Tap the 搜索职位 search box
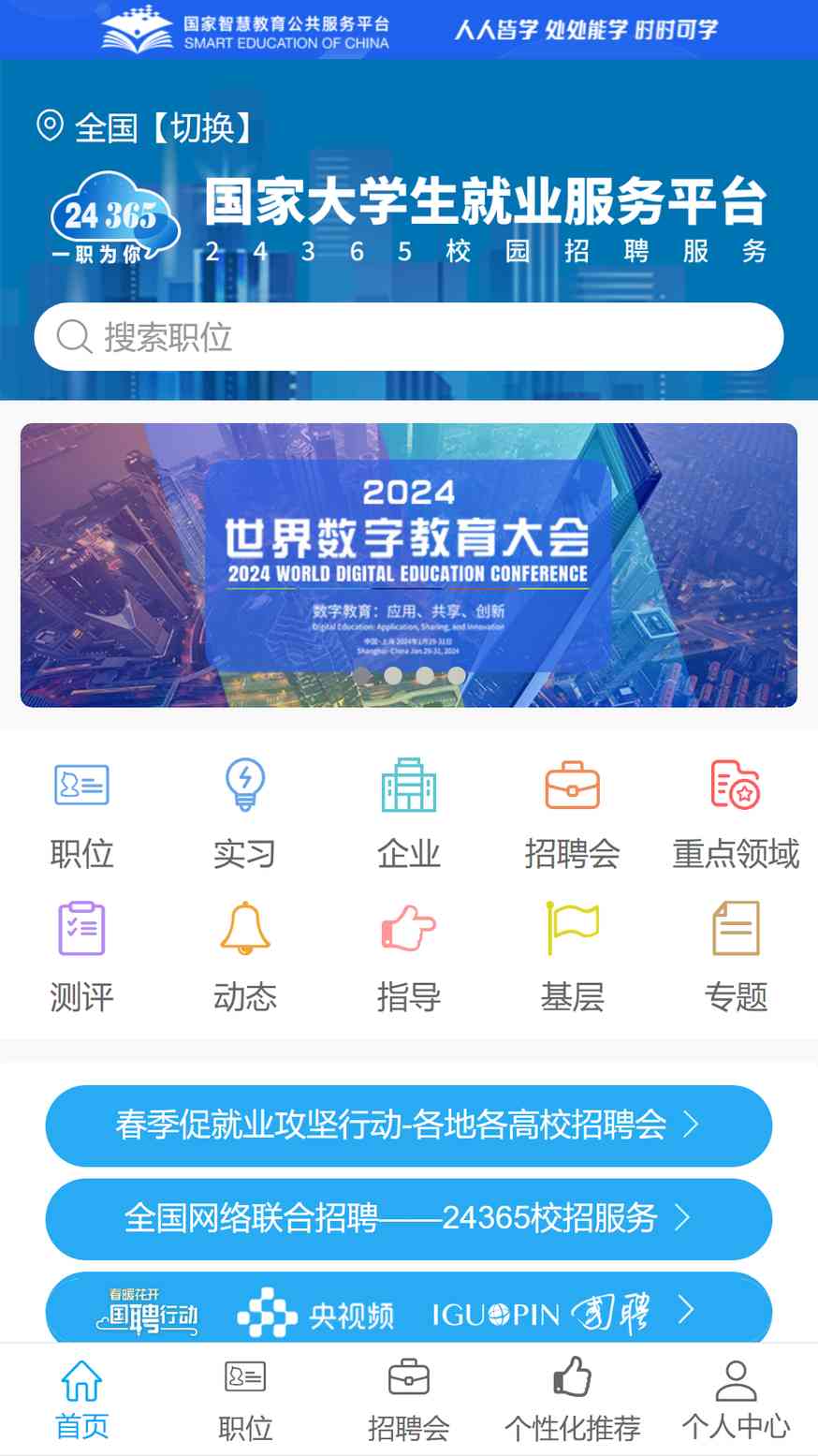 409,337
